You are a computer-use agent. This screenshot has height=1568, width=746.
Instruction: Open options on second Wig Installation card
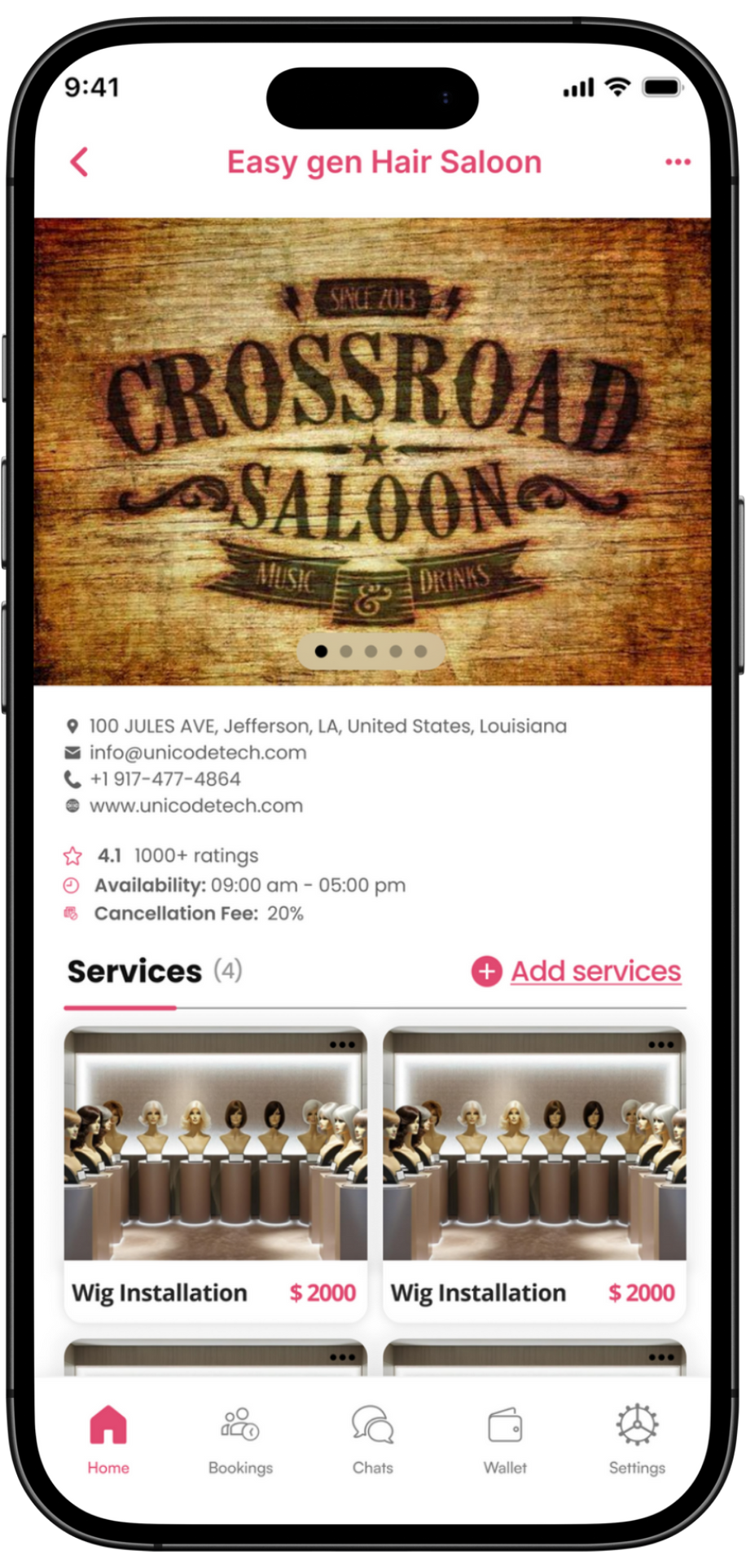click(x=661, y=1045)
